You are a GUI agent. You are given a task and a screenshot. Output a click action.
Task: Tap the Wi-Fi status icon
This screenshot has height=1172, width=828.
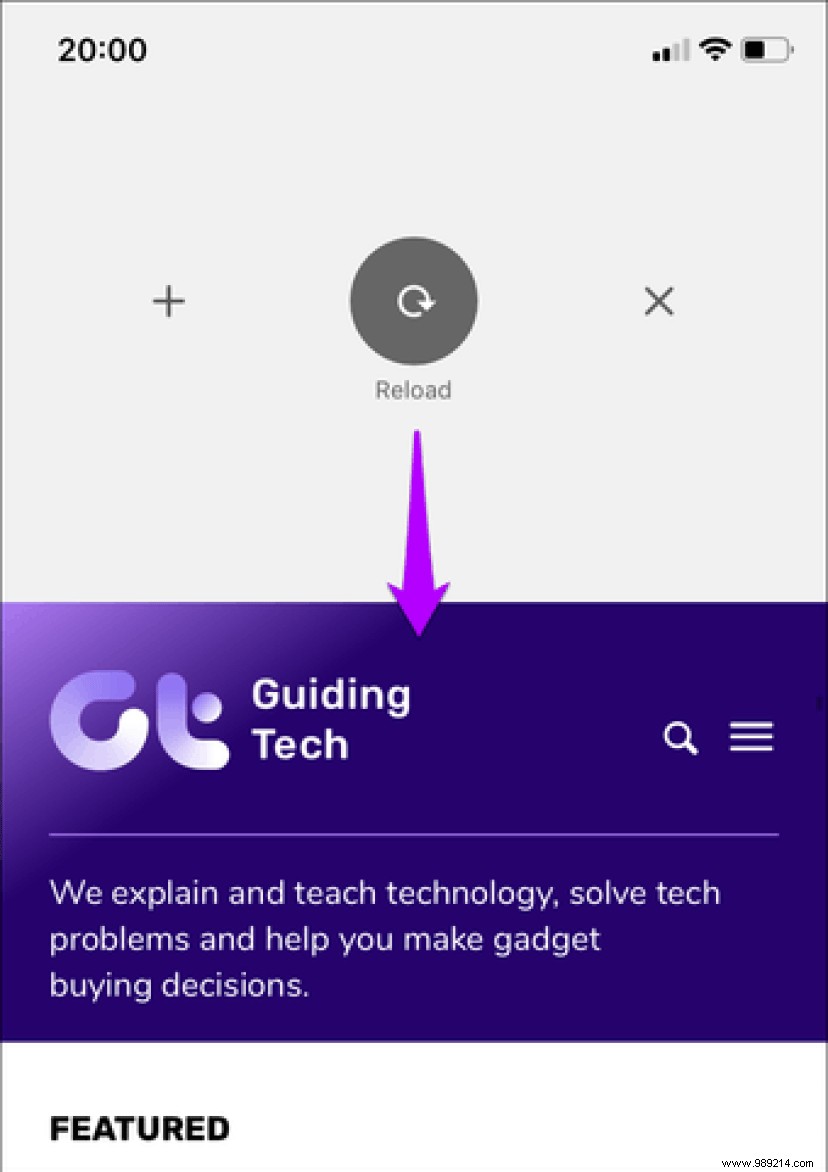(x=714, y=48)
